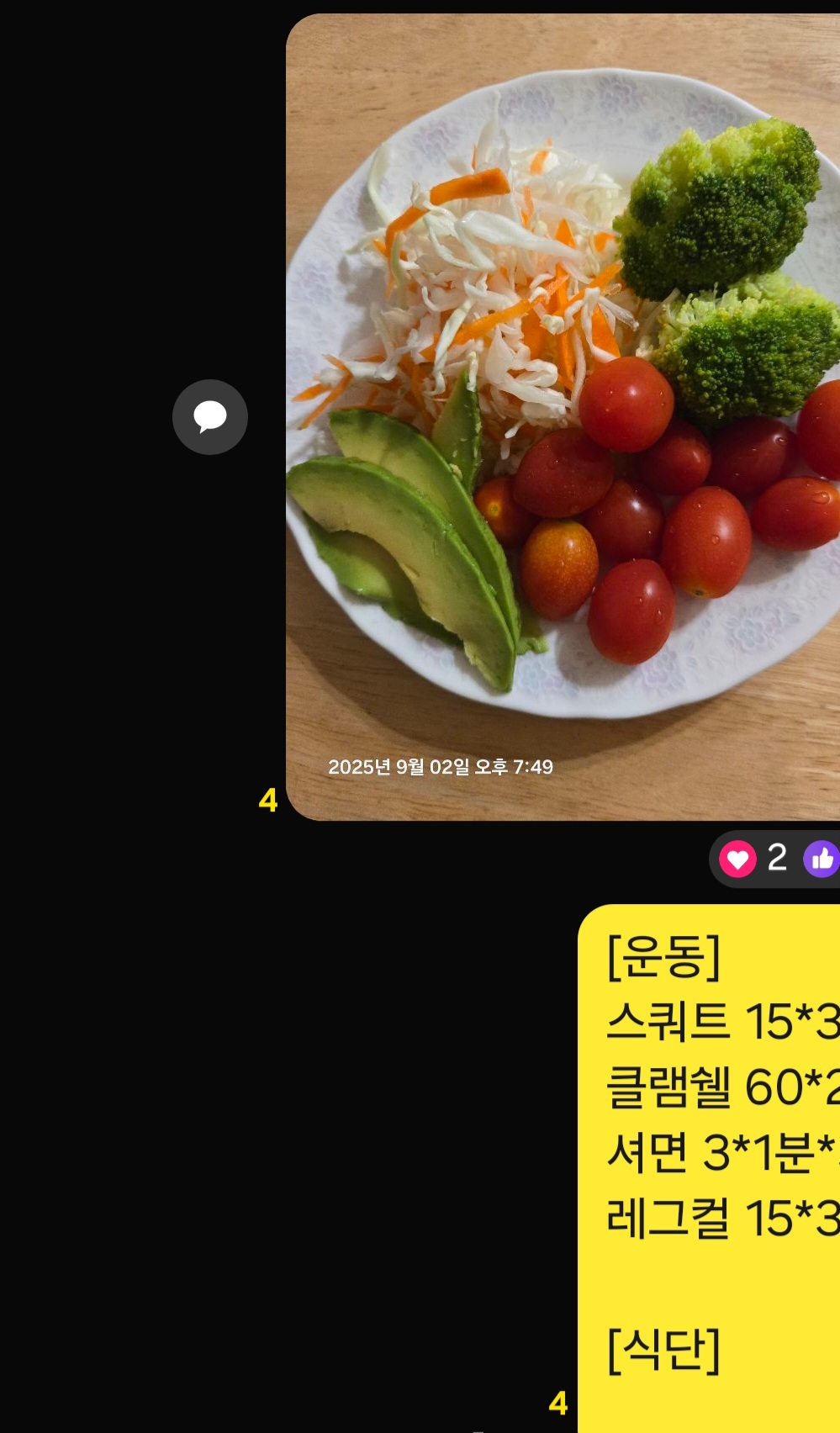Tap the thumbs-up reaction

tap(822, 859)
